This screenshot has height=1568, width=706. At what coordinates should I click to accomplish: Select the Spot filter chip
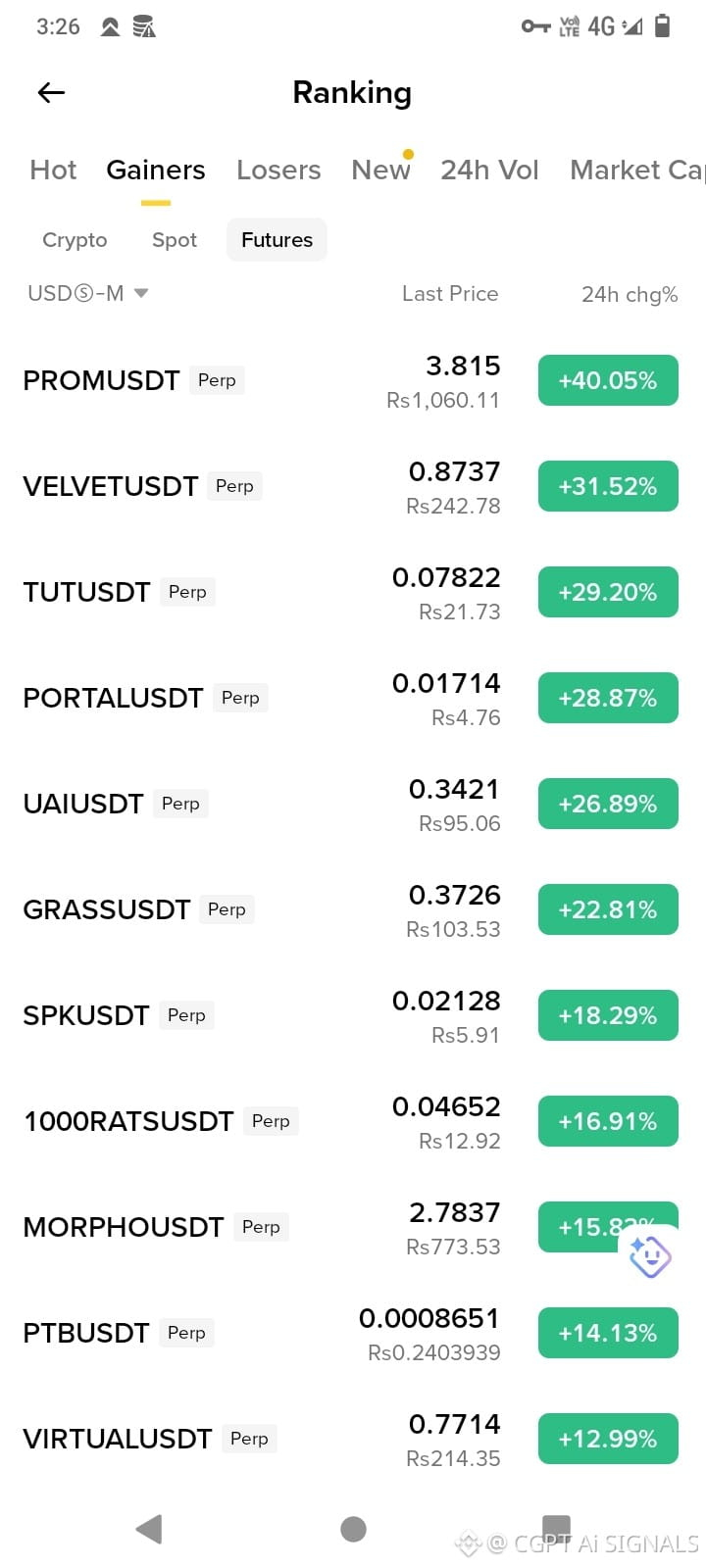(175, 240)
